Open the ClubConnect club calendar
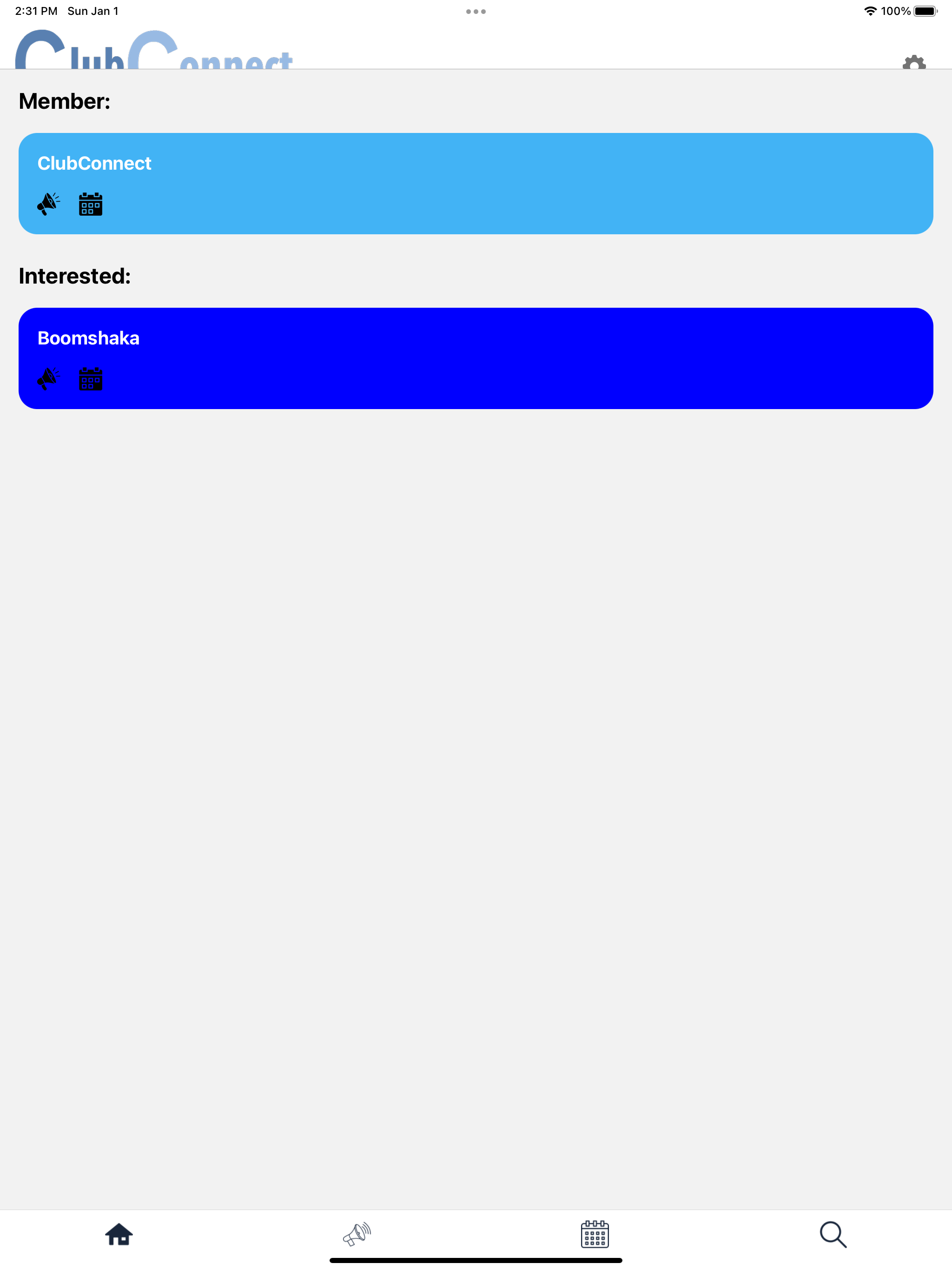Screen dimensions: 952x1270 click(x=90, y=205)
